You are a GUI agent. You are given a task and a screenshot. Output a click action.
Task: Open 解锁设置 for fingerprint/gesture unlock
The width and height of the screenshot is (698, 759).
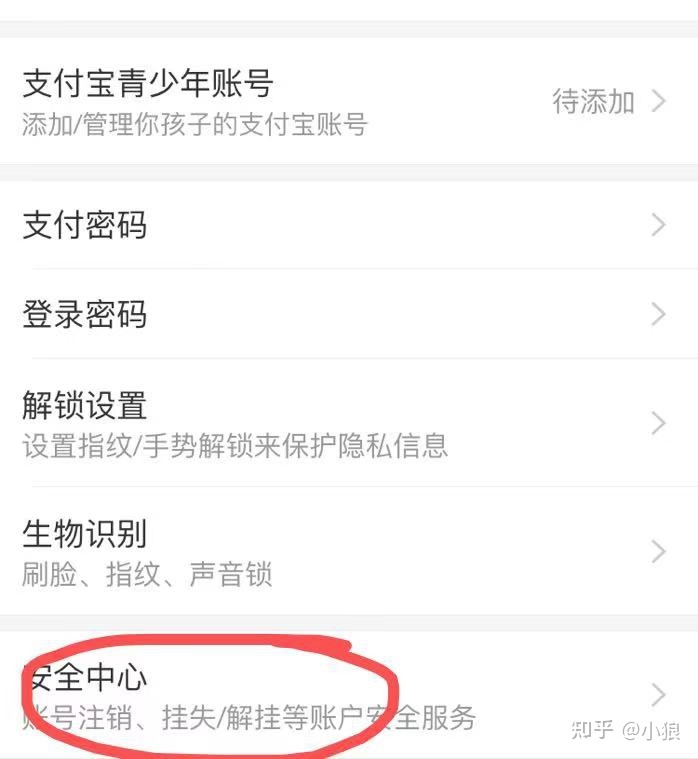349,422
